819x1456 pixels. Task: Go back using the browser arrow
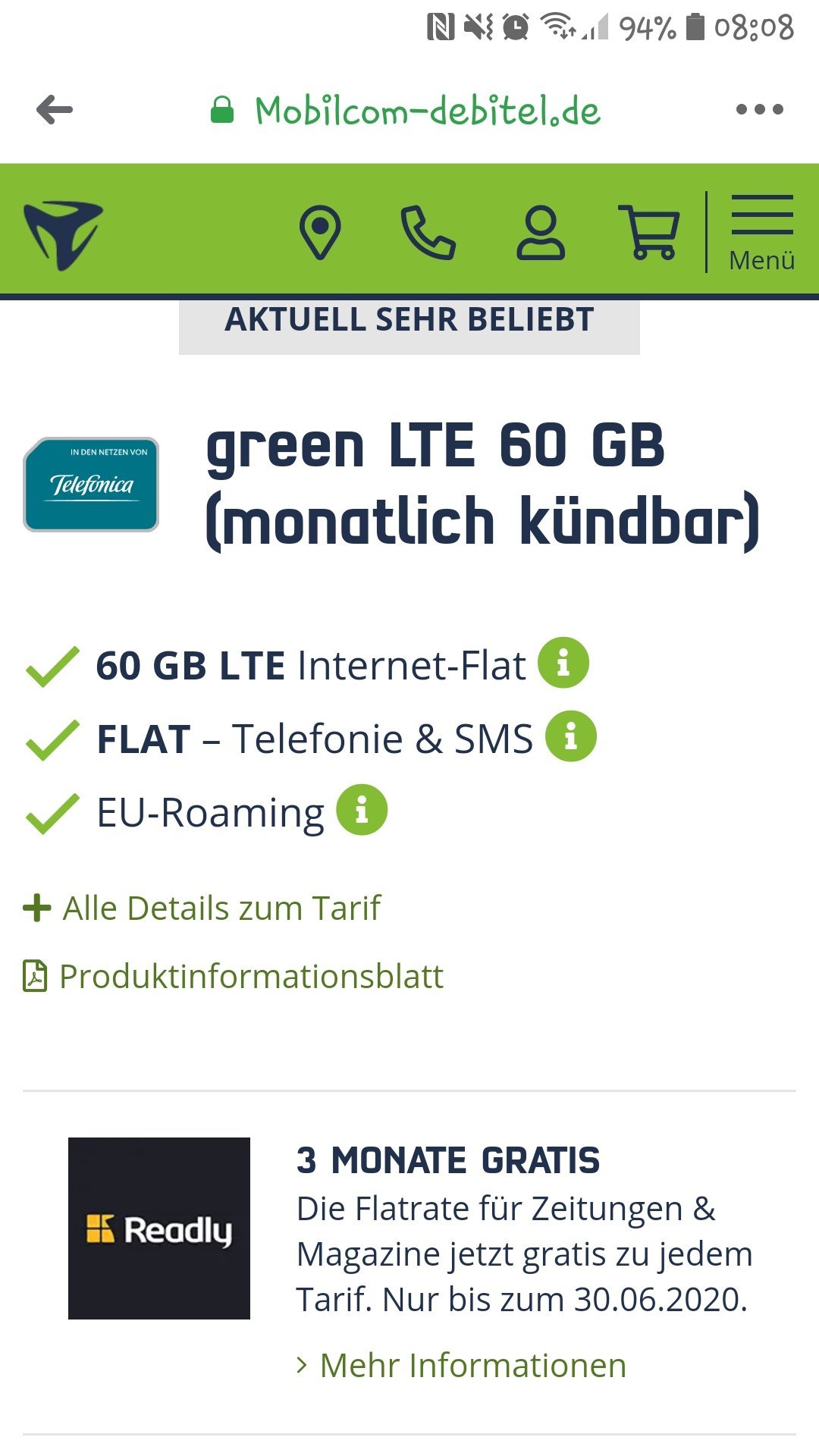(55, 110)
